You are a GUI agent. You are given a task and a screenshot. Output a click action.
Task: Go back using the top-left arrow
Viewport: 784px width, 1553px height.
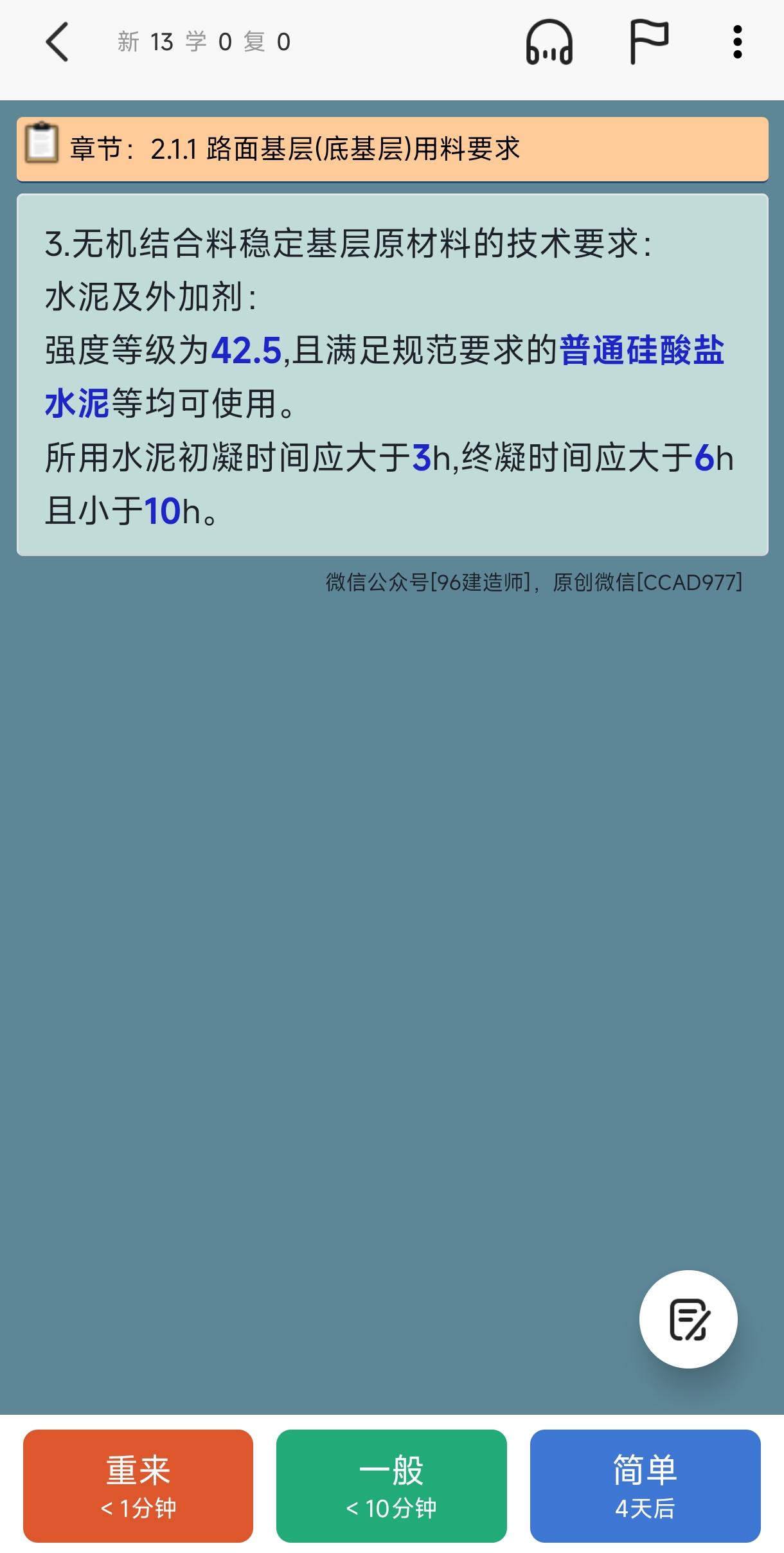click(x=57, y=42)
